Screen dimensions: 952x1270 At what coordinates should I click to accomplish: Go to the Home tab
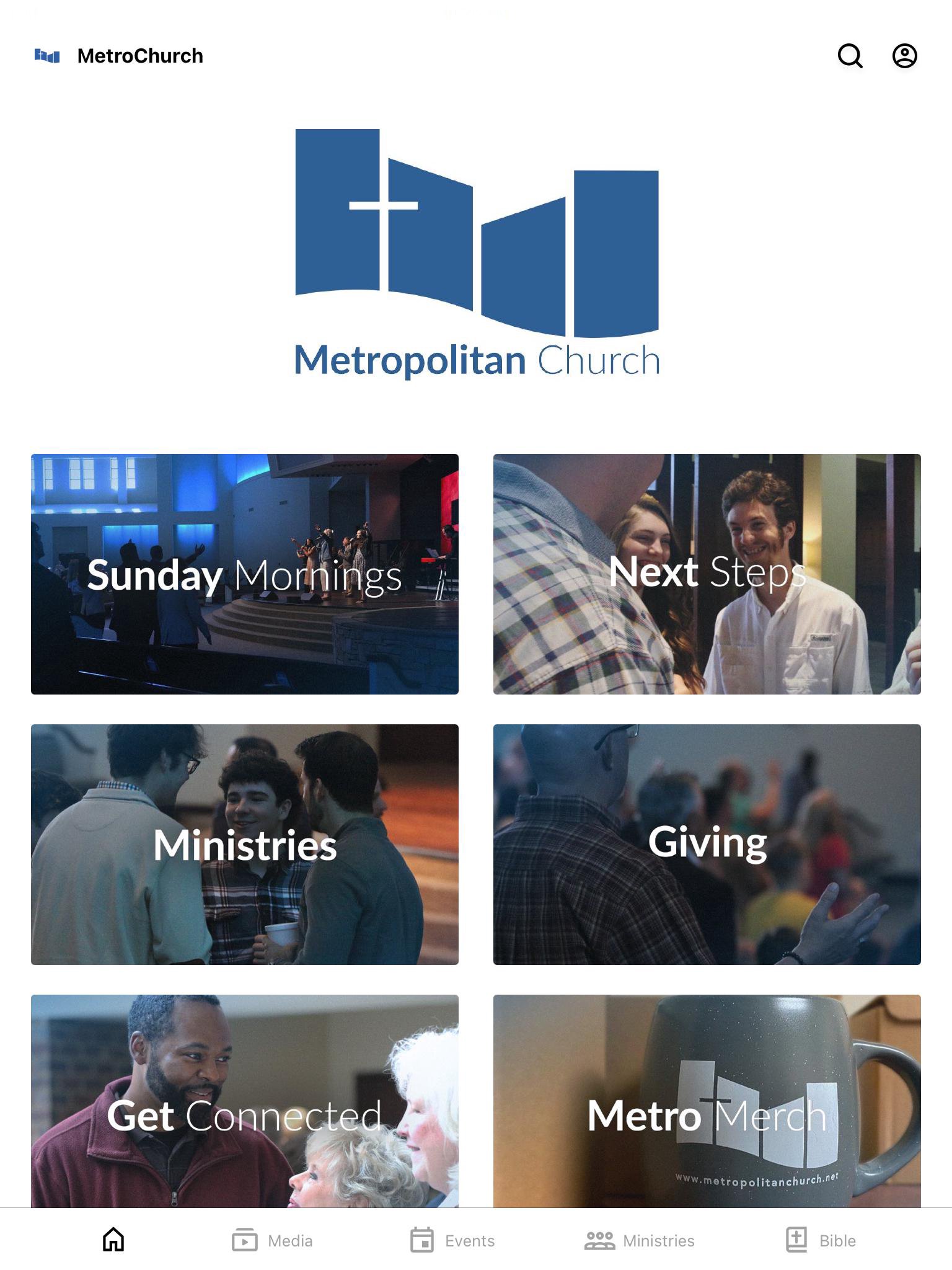point(113,1240)
